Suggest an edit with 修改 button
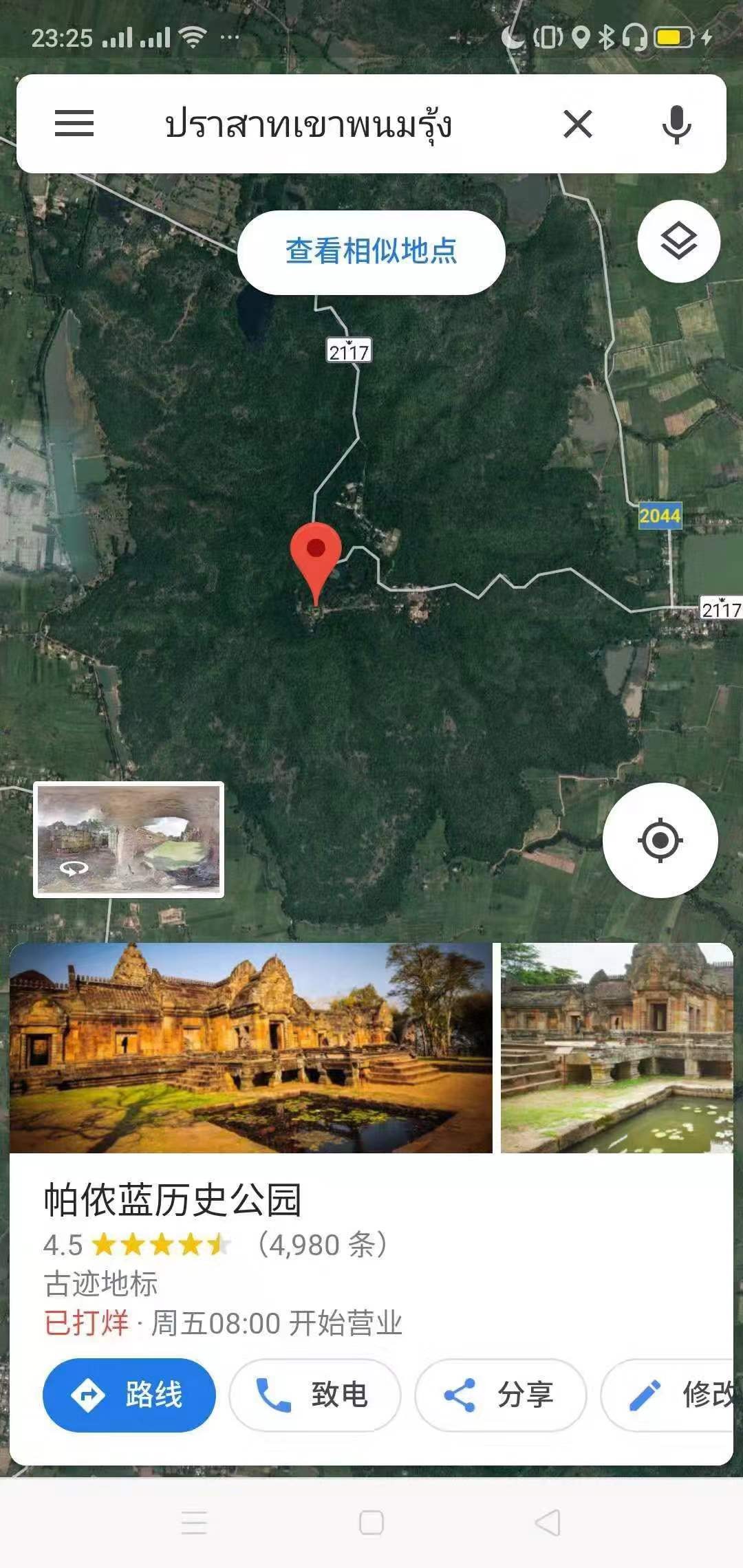 (667, 1395)
